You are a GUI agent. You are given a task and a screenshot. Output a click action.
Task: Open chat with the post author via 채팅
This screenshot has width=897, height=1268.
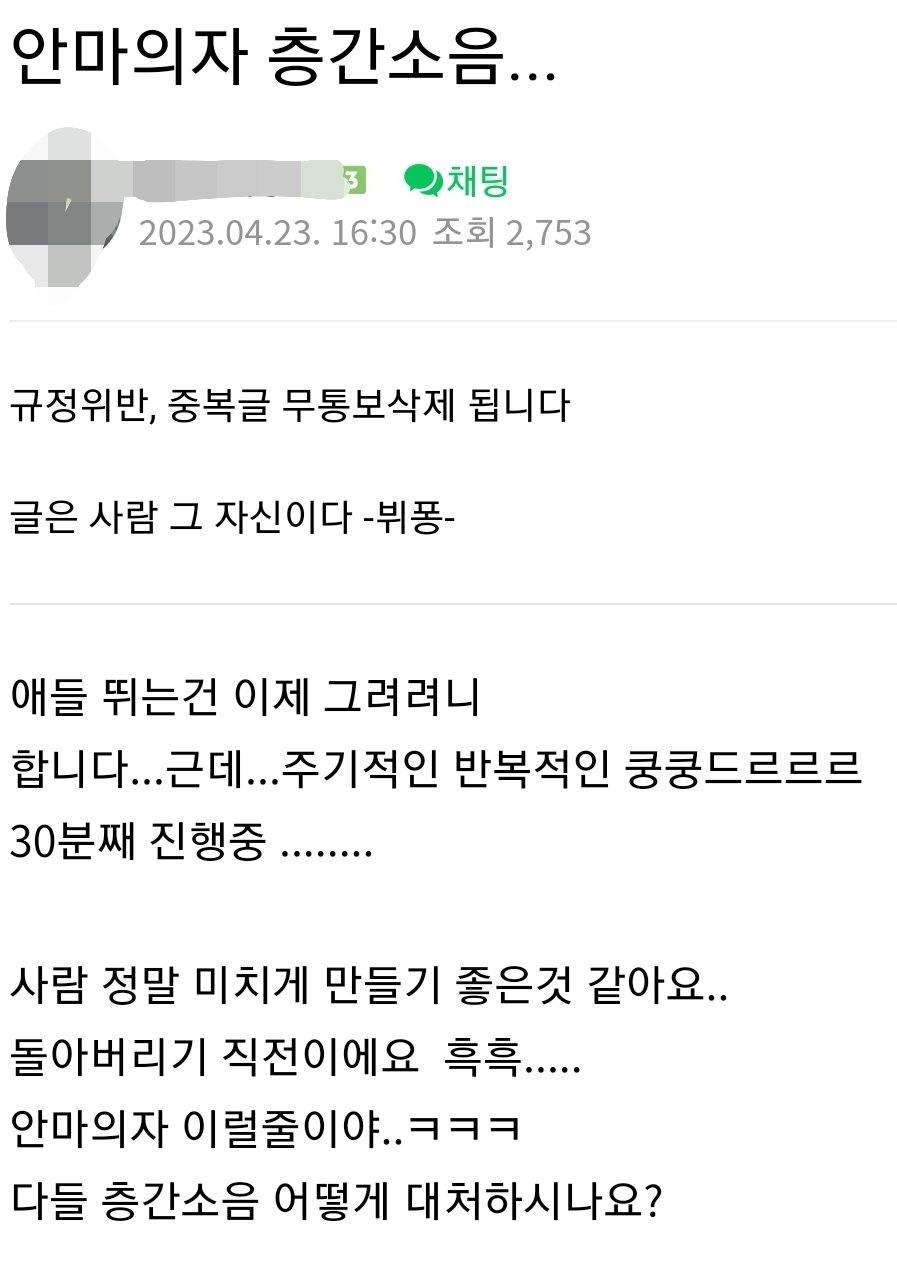457,181
